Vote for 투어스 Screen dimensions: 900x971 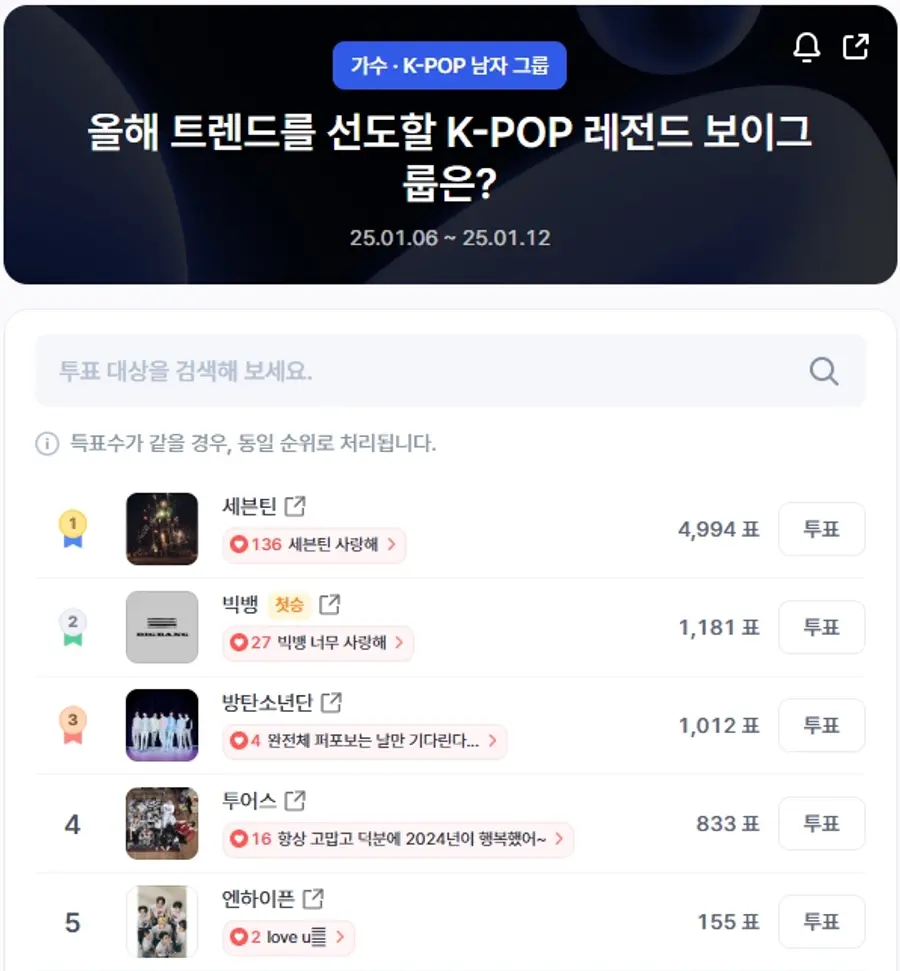click(821, 823)
